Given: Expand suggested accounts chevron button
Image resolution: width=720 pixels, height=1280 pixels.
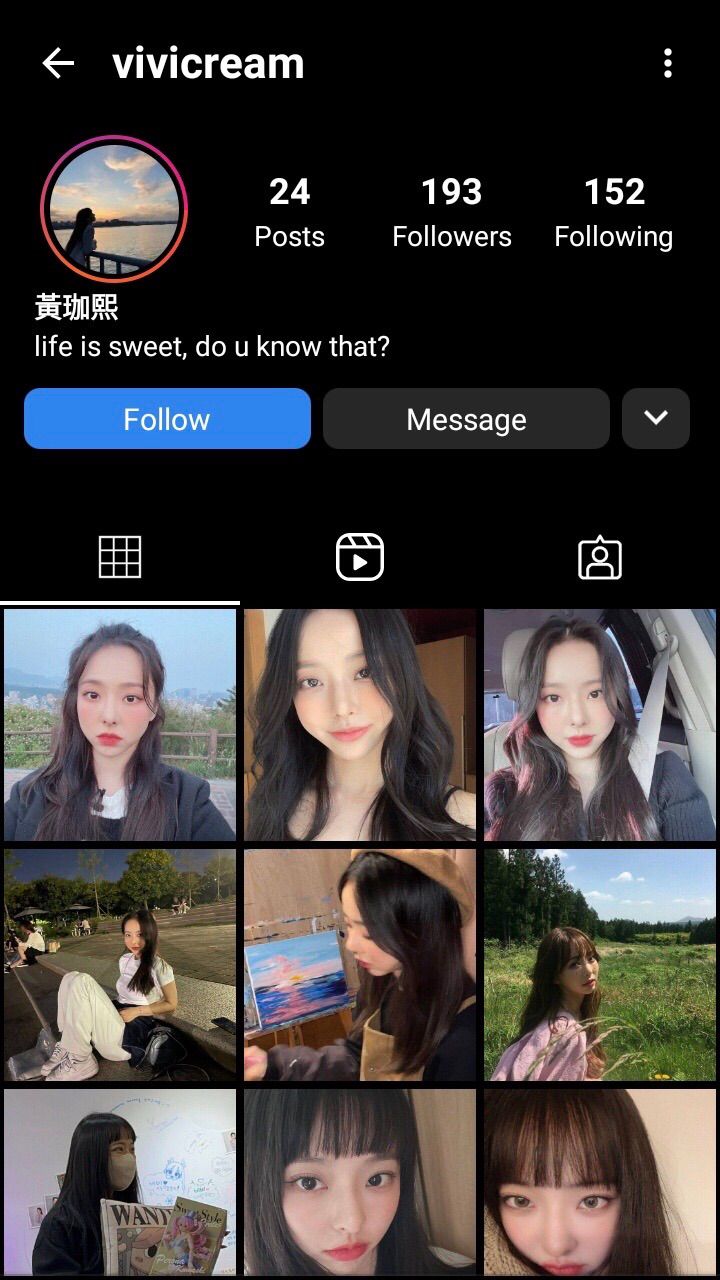Looking at the screenshot, I should click(656, 419).
